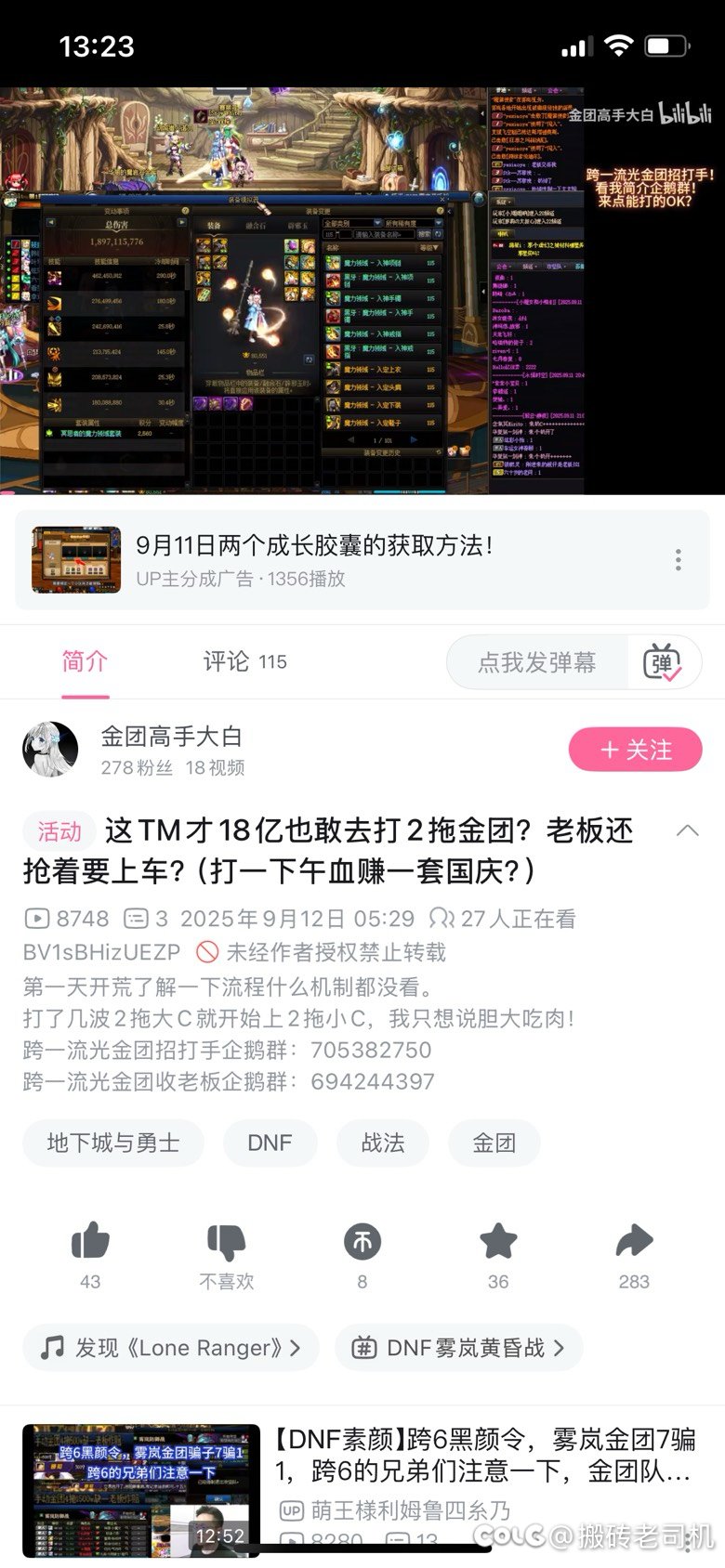Open 金团高手大白's profile avatar
Viewport: 725px width, 1568px height.
click(50, 750)
